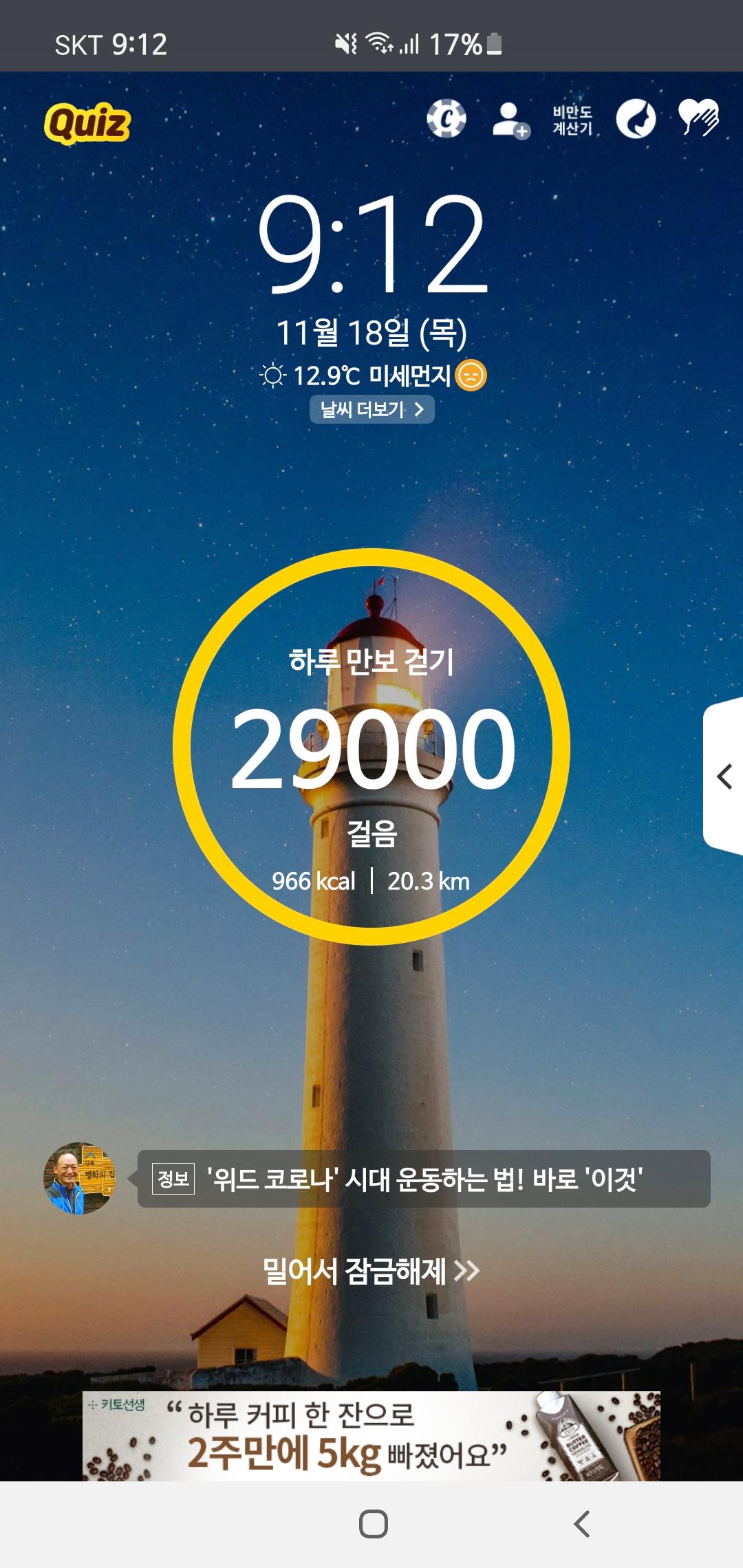Open the cash coin icon

[446, 119]
